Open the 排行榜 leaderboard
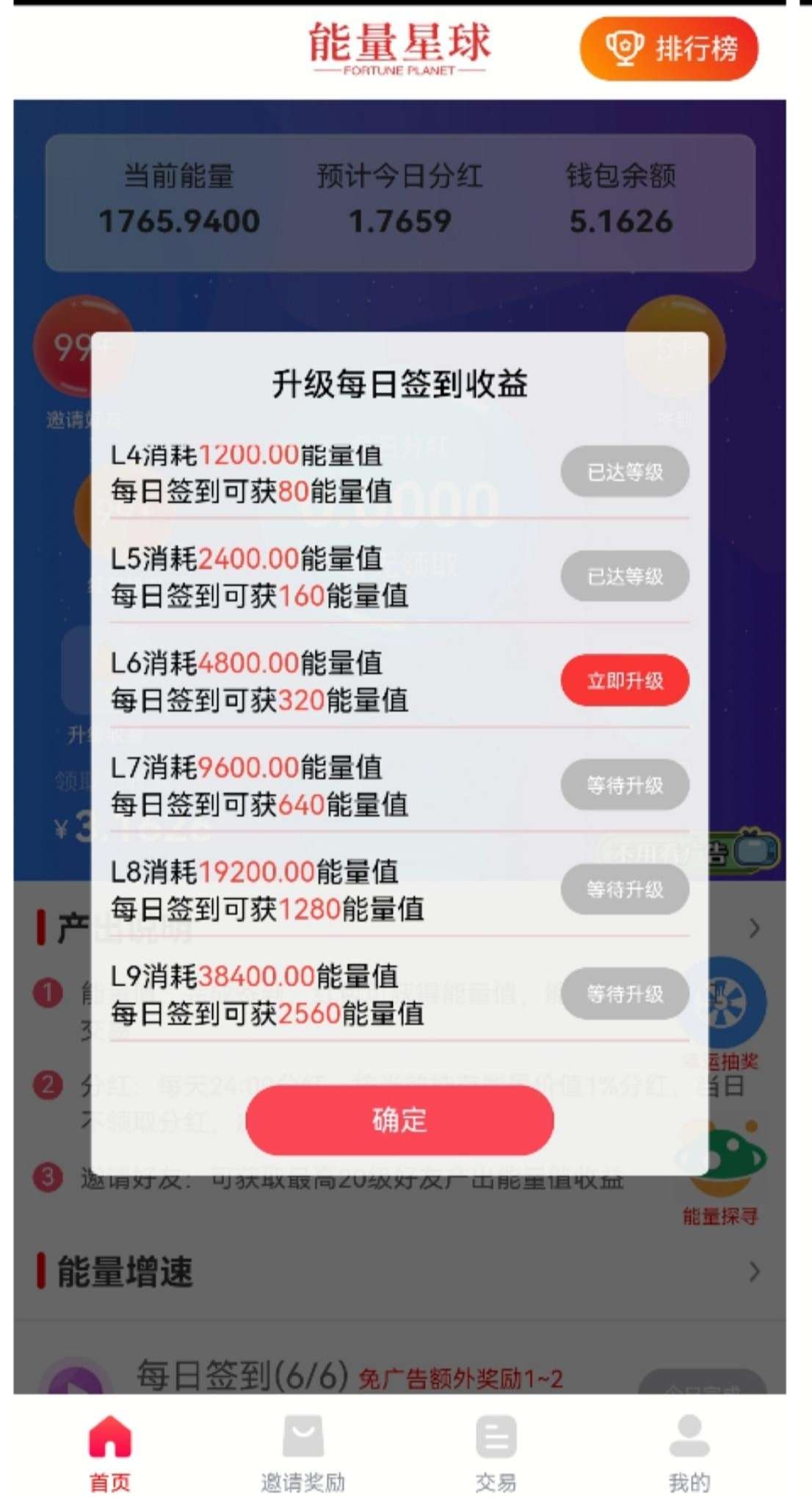812x1497 pixels. coord(669,48)
